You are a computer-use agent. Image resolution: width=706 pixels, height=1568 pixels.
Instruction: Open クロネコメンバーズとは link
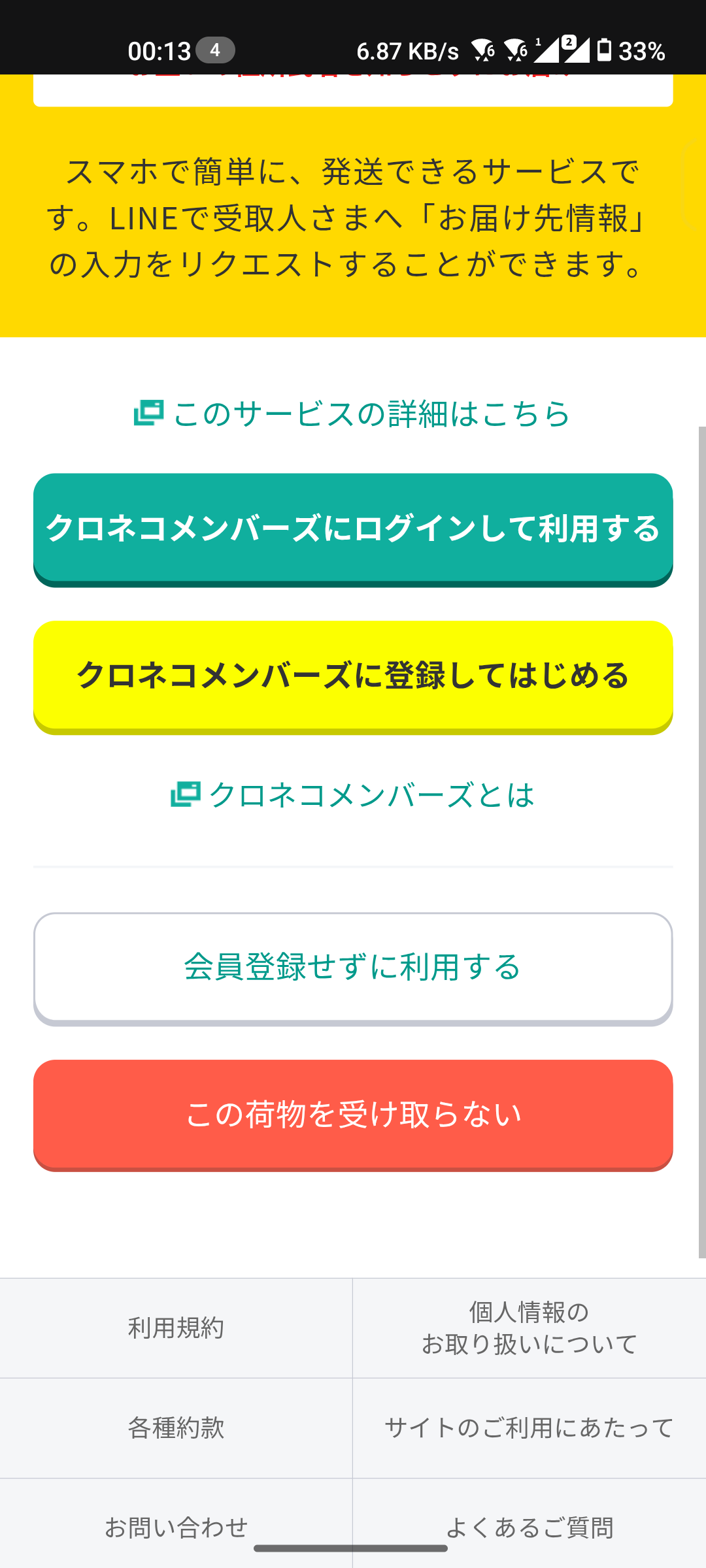[370, 794]
